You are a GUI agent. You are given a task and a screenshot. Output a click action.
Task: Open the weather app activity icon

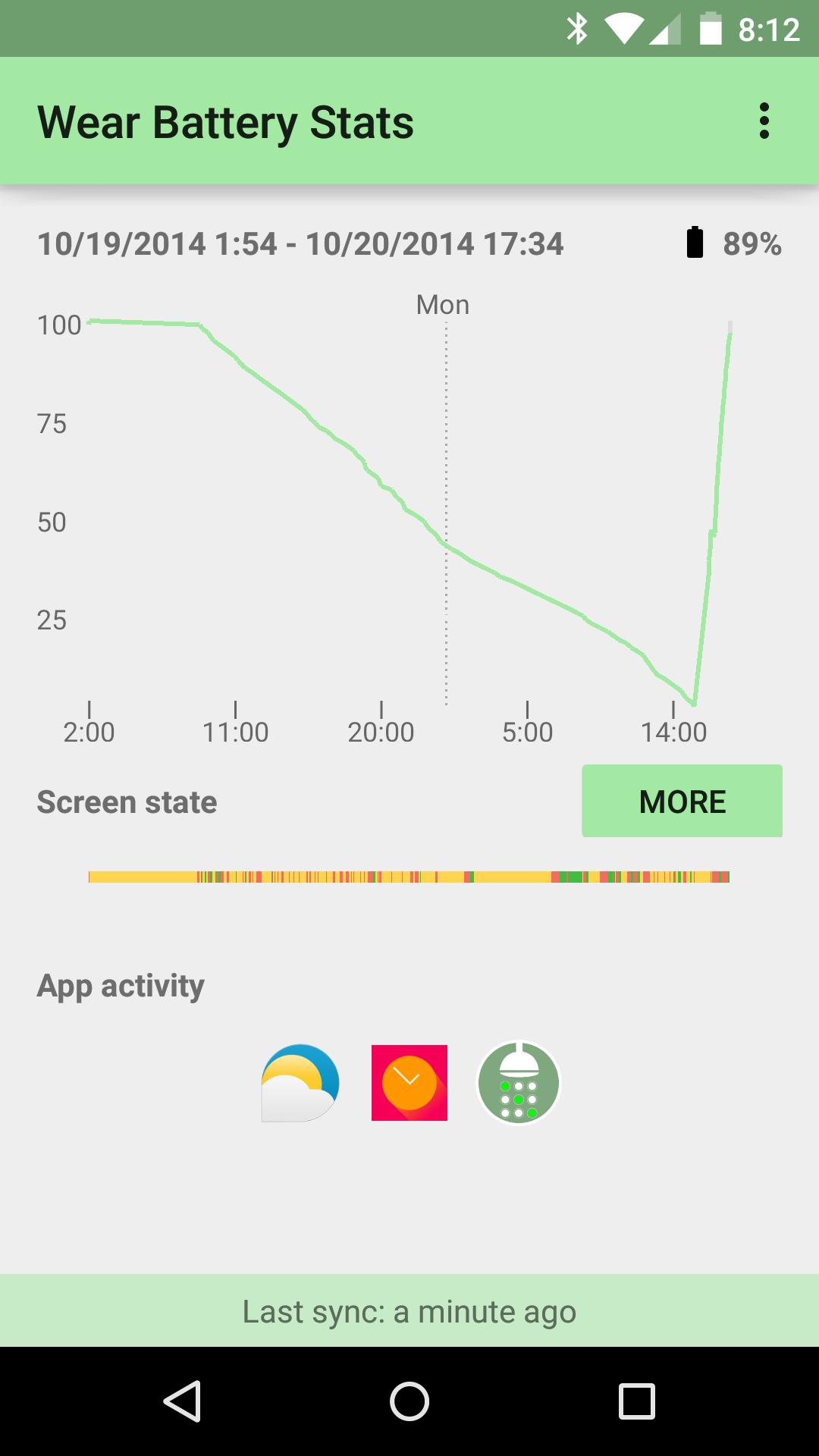coord(300,1083)
